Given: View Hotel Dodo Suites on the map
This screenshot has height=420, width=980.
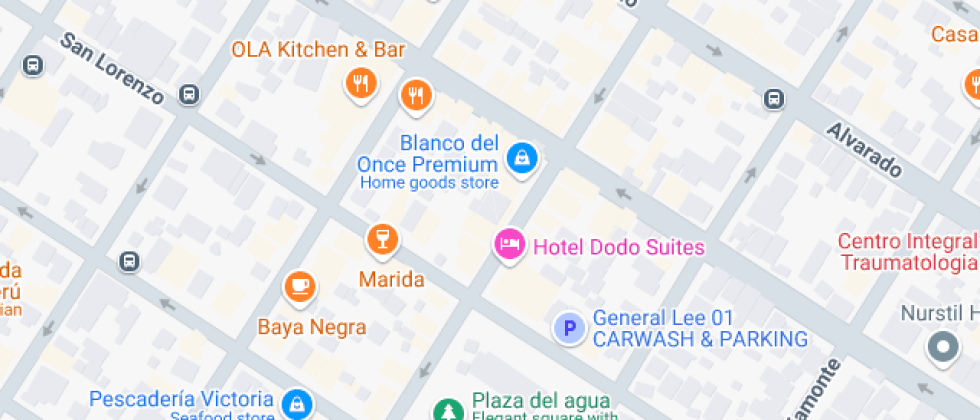Looking at the screenshot, I should click(x=509, y=244).
